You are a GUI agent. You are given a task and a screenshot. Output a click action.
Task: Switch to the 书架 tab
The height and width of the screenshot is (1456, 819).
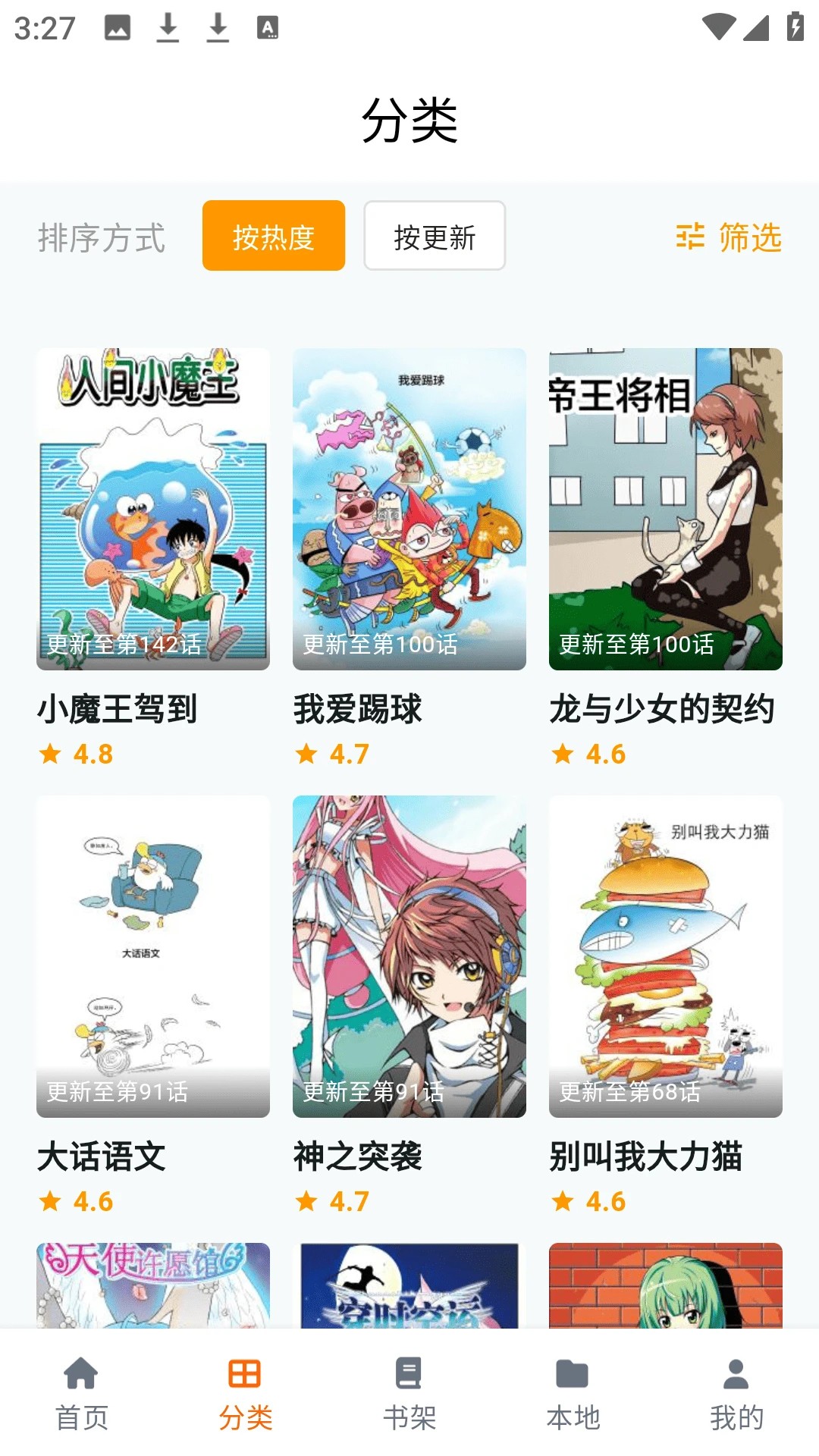pos(409,1394)
